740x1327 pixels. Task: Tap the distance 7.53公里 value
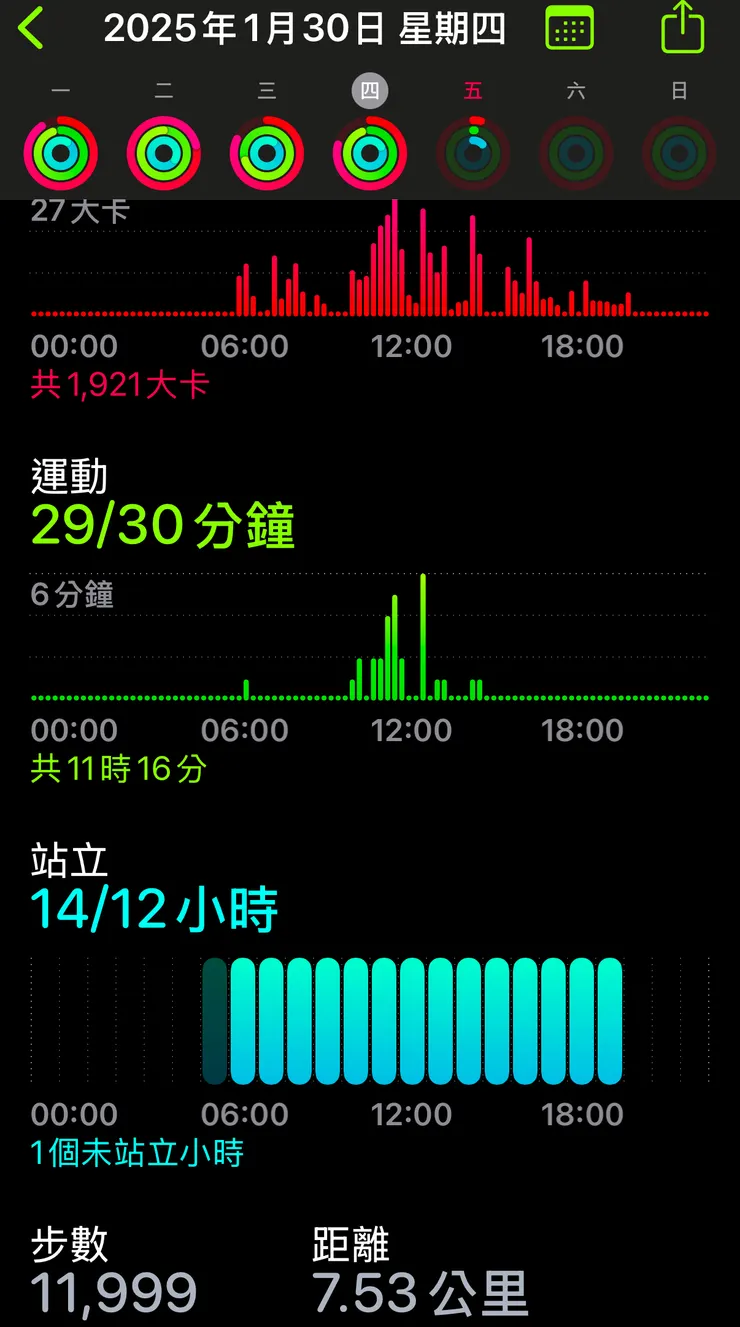[x=420, y=1294]
